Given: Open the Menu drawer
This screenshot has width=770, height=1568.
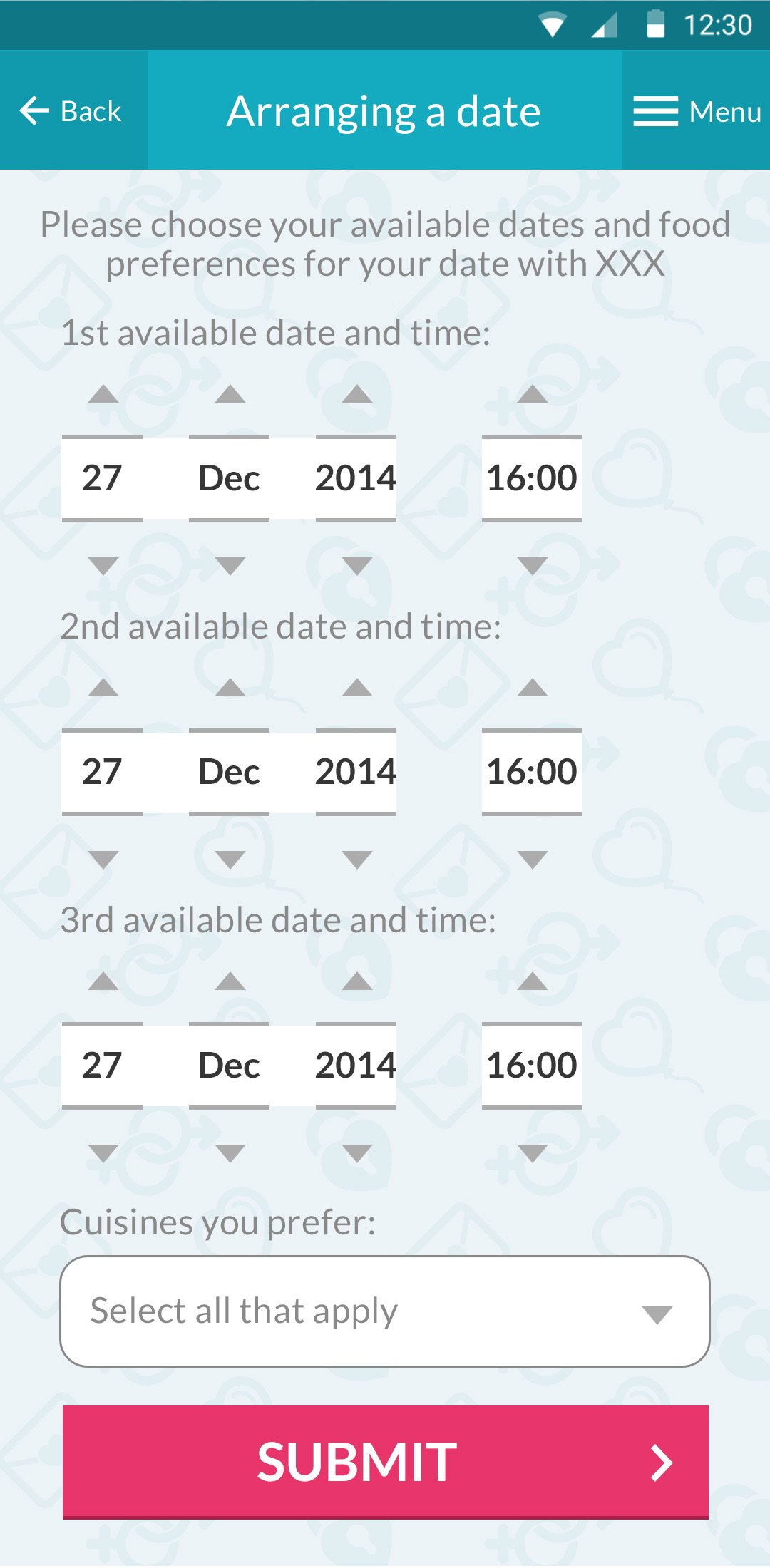Looking at the screenshot, I should pyautogui.click(x=697, y=111).
